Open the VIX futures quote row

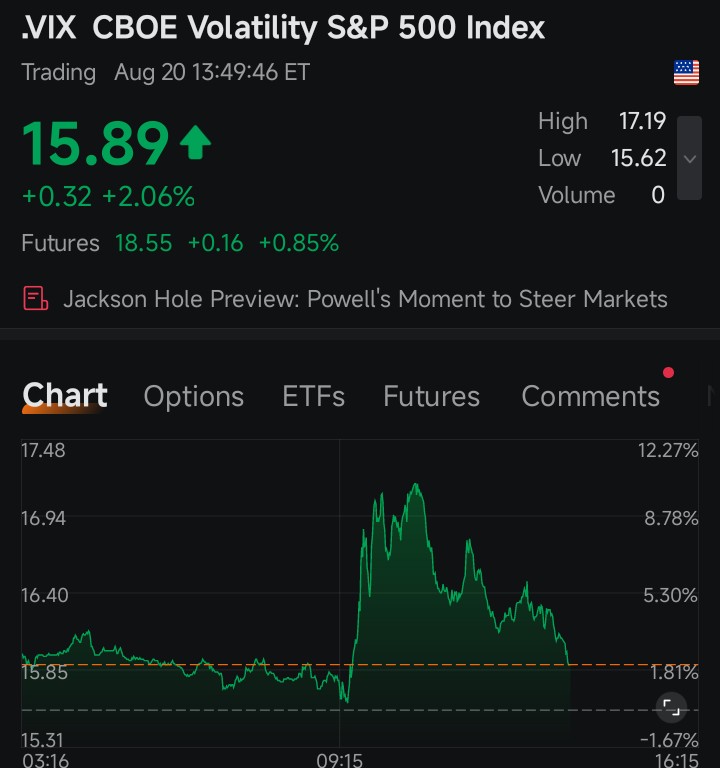pos(180,243)
